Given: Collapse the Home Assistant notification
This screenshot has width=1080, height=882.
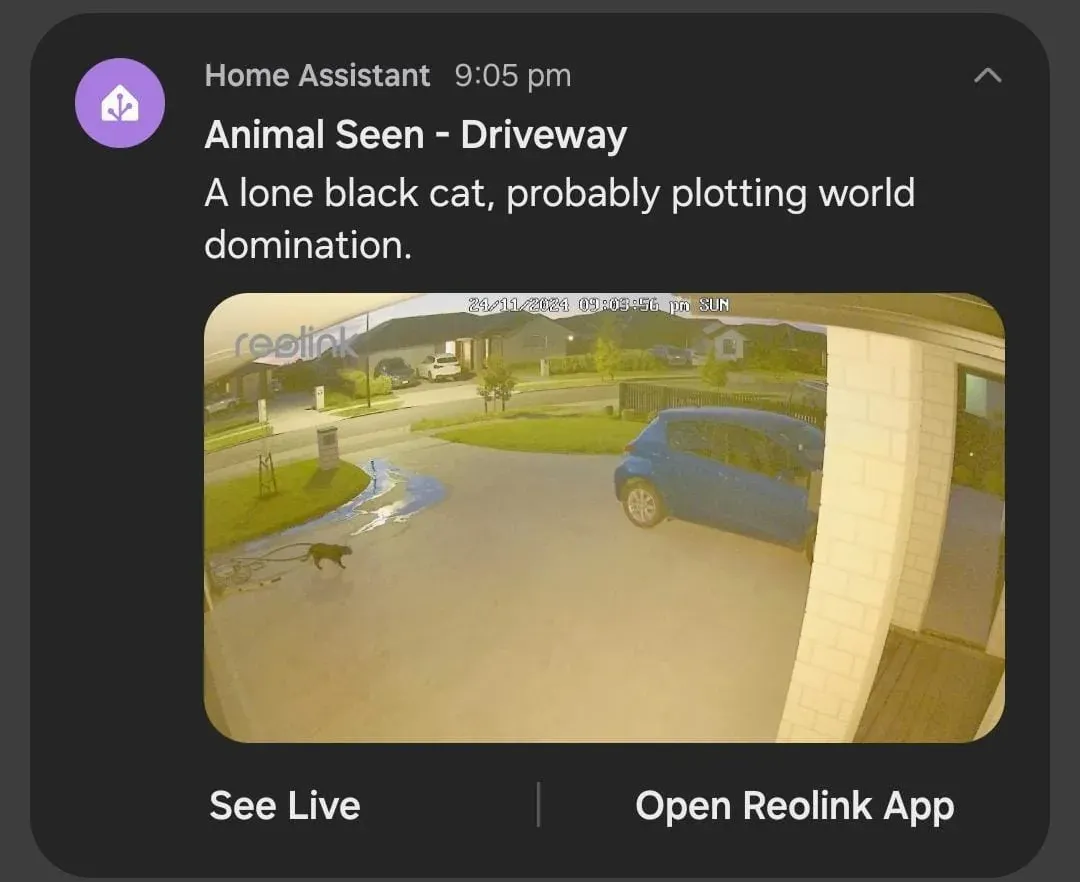Looking at the screenshot, I should coord(987,76).
